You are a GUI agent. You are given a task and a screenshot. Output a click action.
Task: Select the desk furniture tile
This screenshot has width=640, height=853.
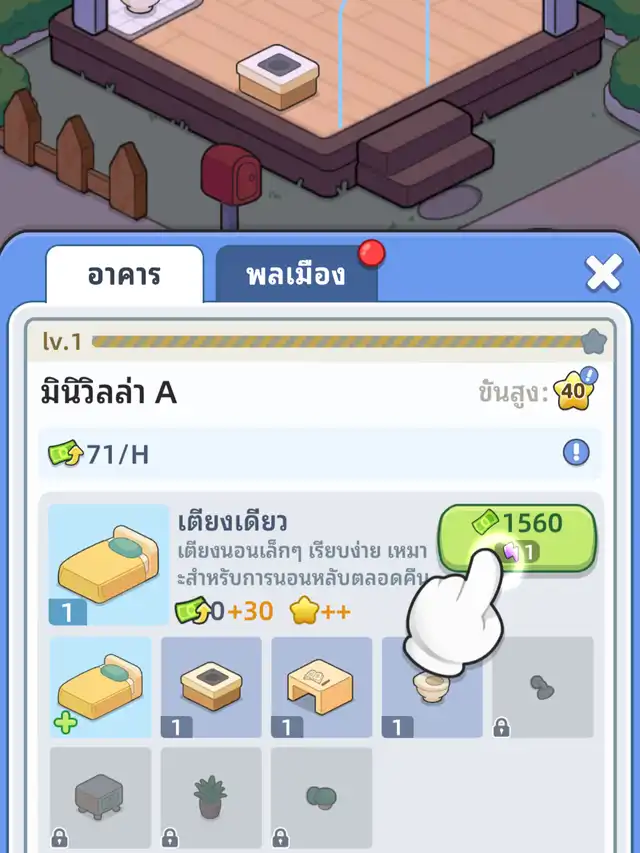click(321, 688)
